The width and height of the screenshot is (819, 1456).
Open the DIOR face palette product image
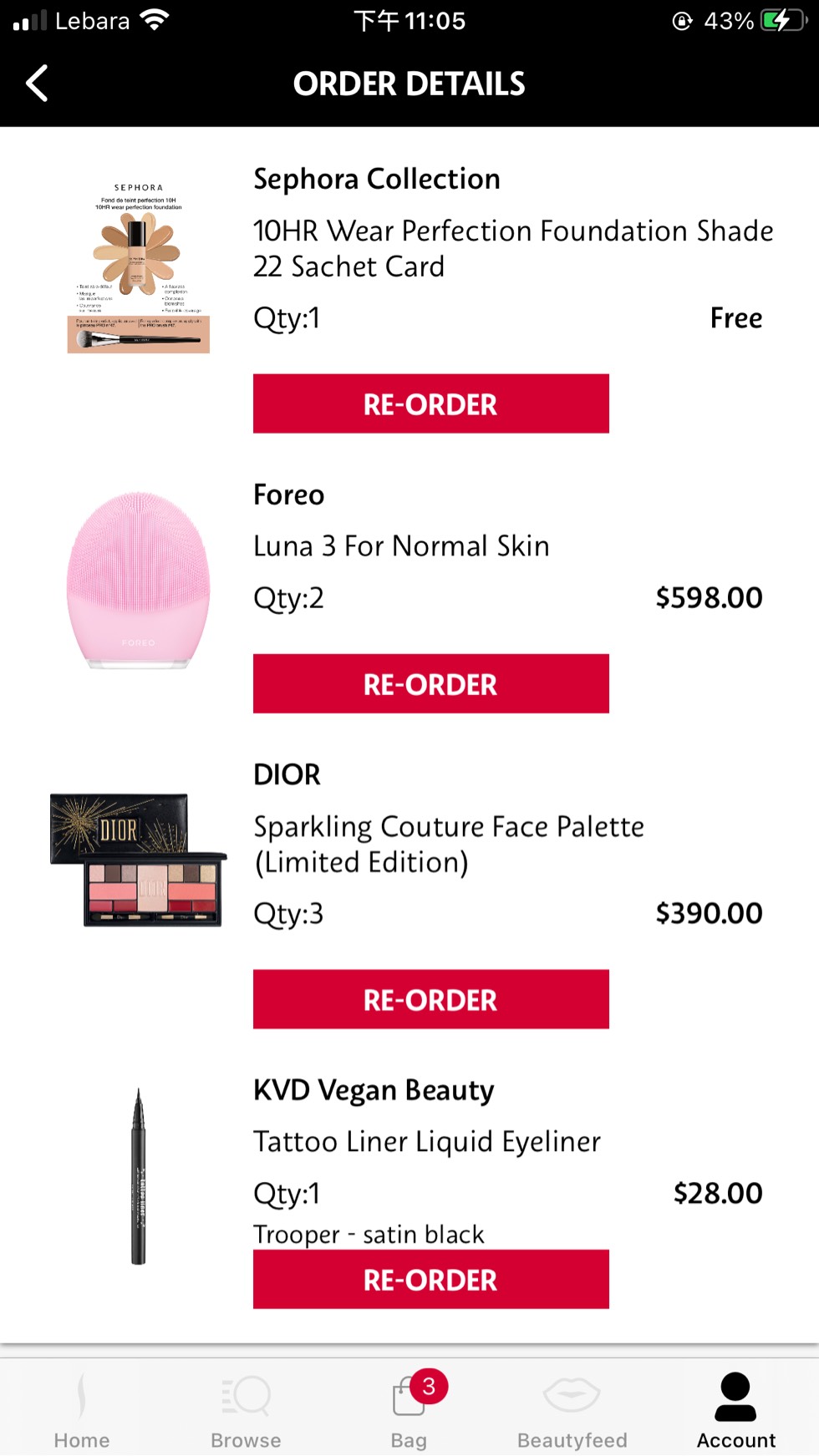point(138,860)
